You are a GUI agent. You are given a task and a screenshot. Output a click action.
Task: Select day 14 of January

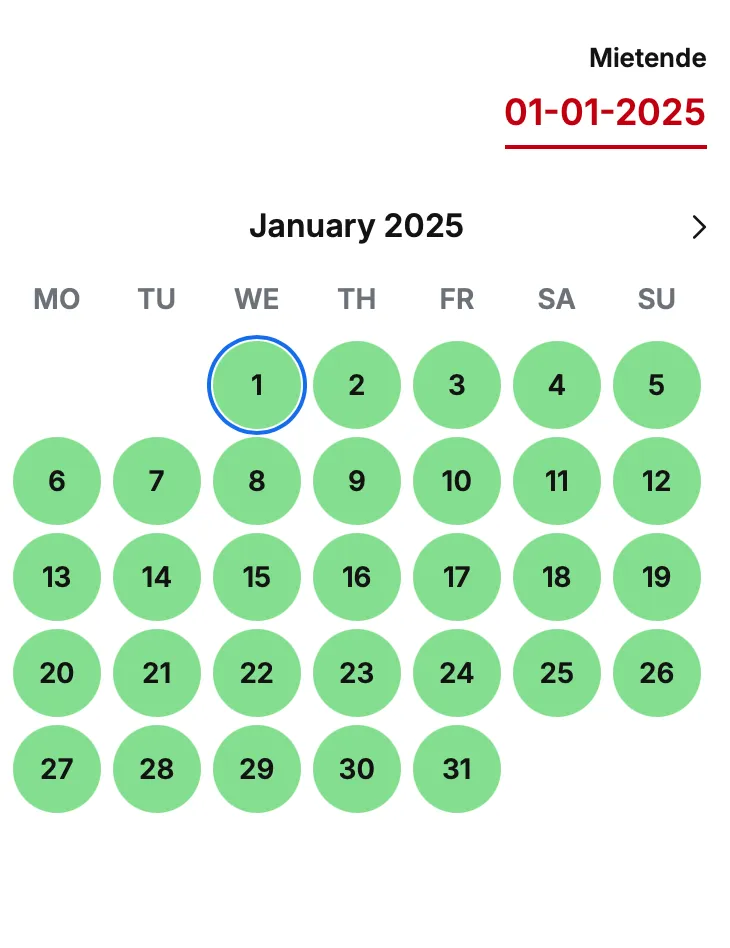(157, 577)
